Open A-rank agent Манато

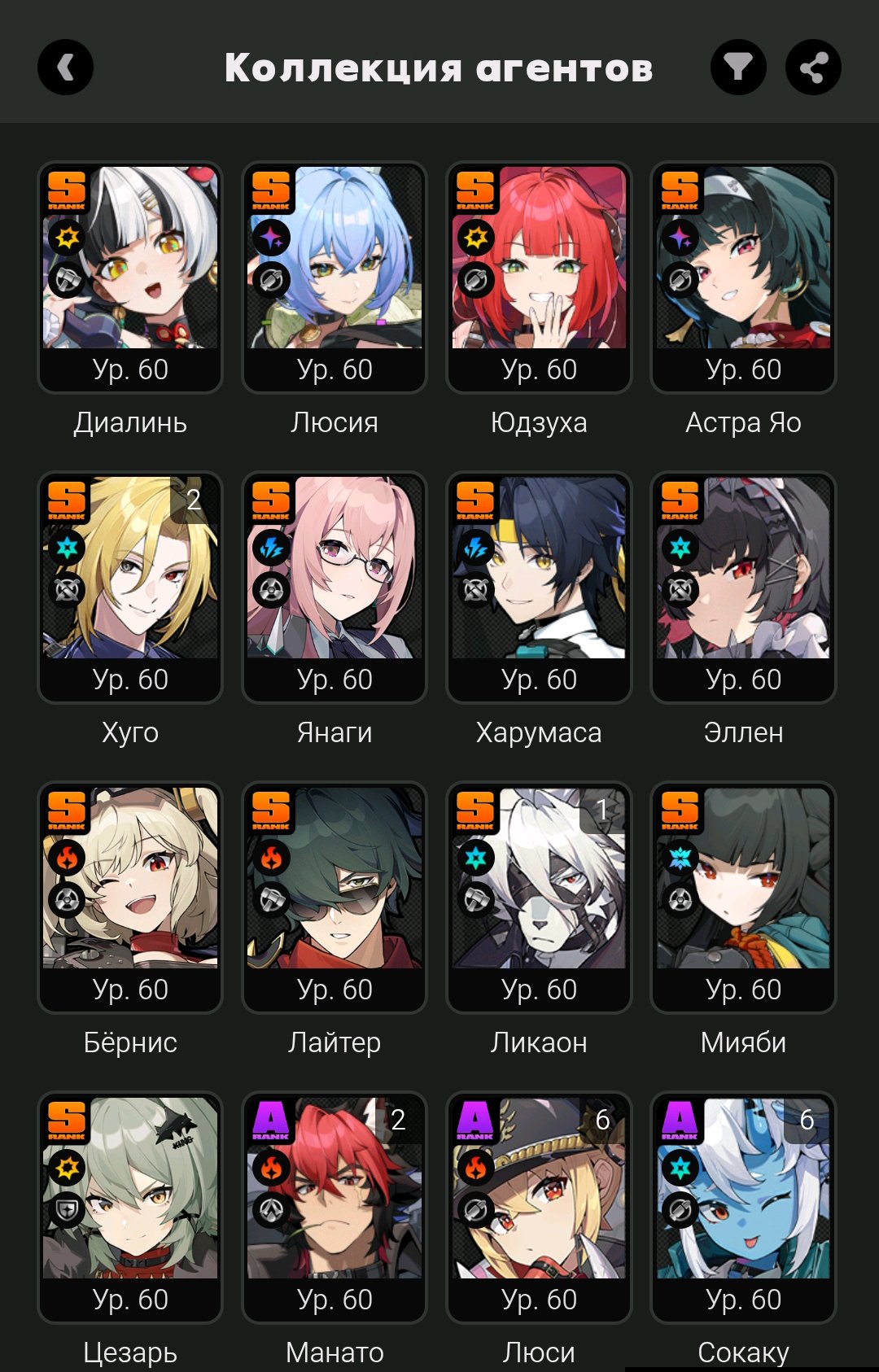pos(335,1208)
